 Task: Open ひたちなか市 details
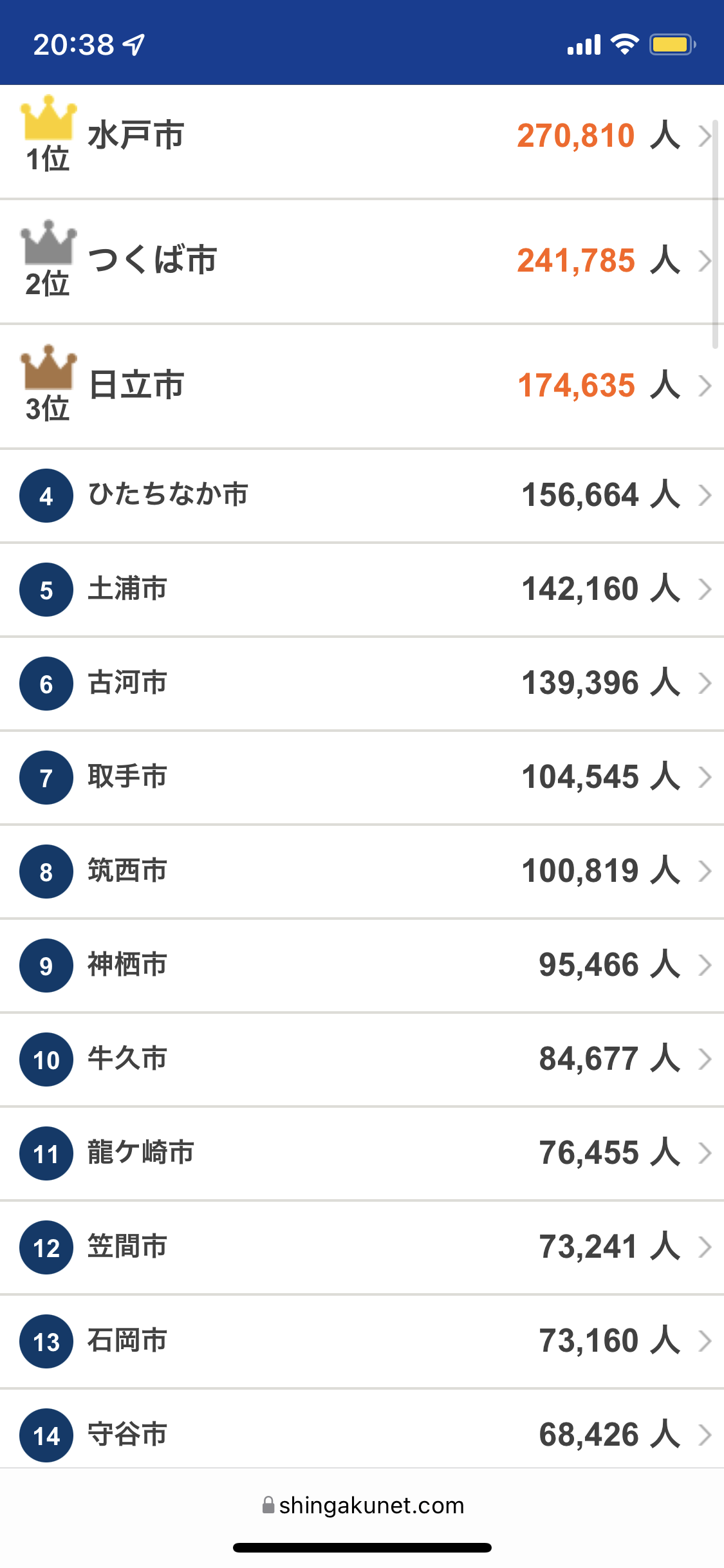point(362,496)
